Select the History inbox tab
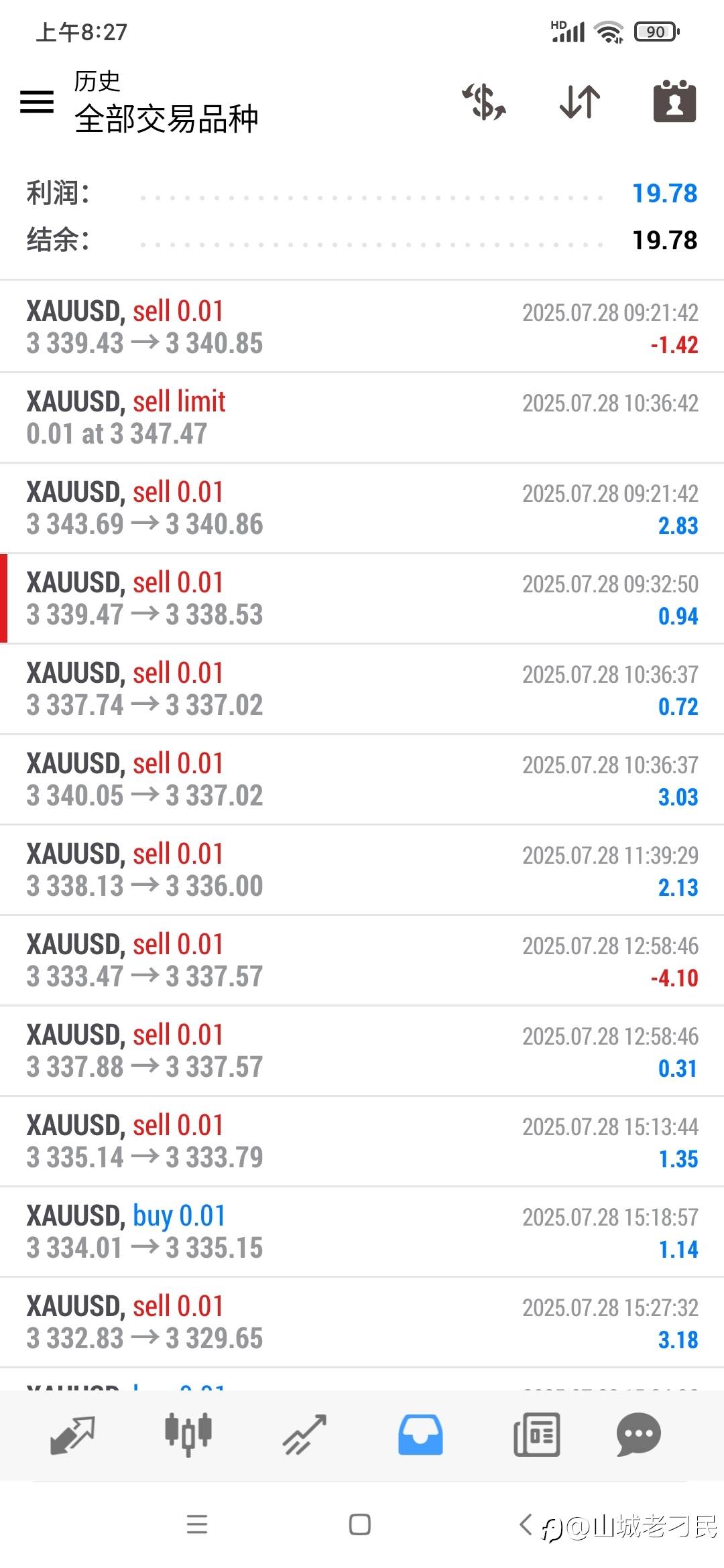This screenshot has height=1568, width=724. pos(420,1435)
